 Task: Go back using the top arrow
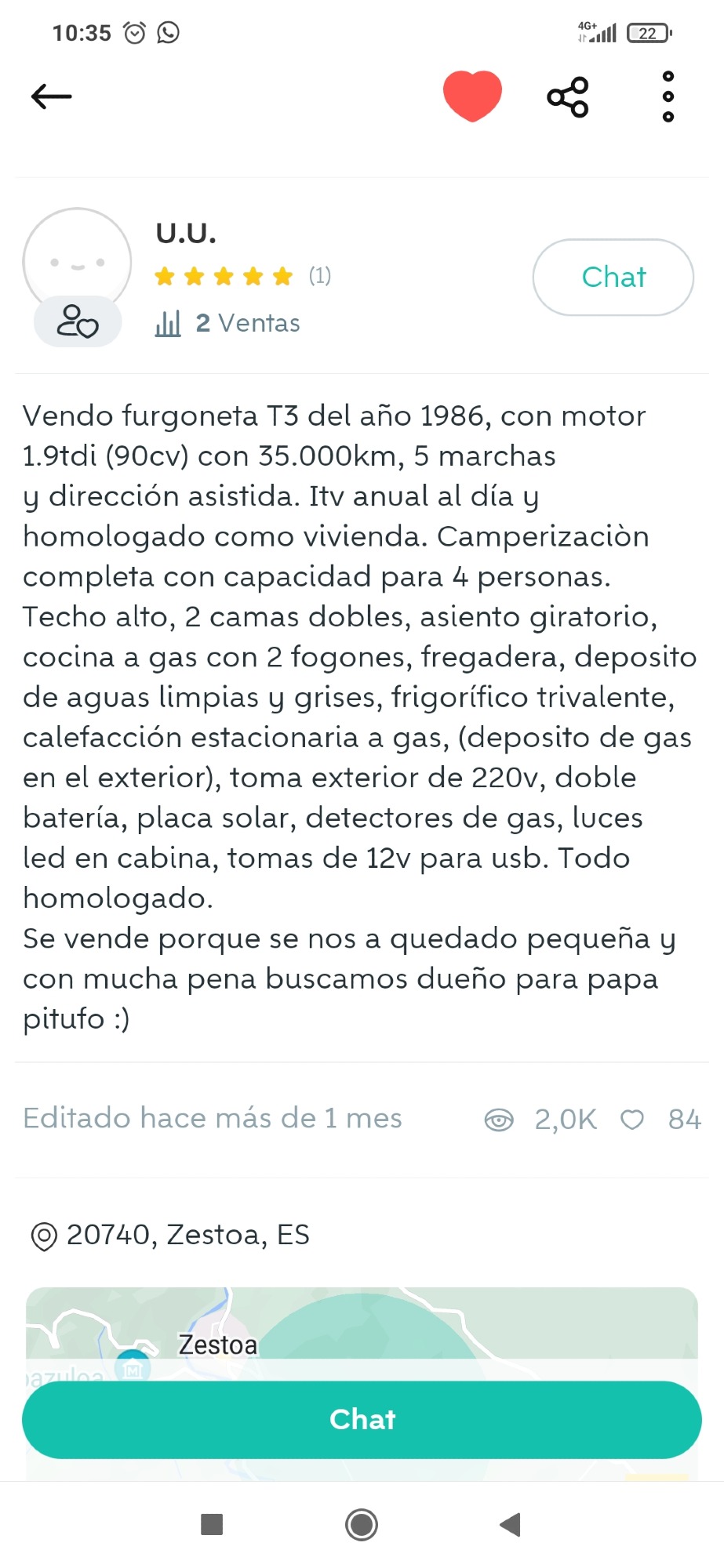tap(52, 96)
